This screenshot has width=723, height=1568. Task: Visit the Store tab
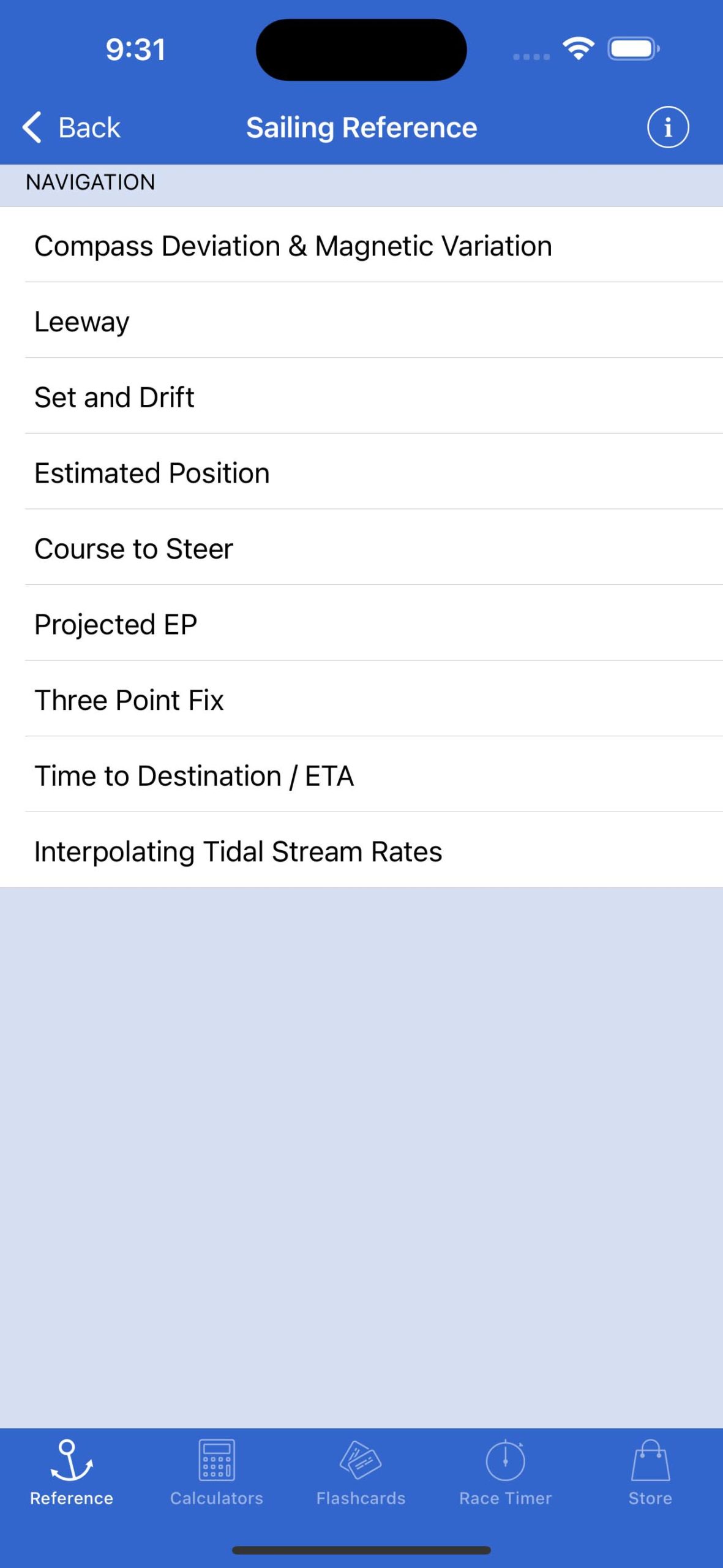click(650, 1473)
